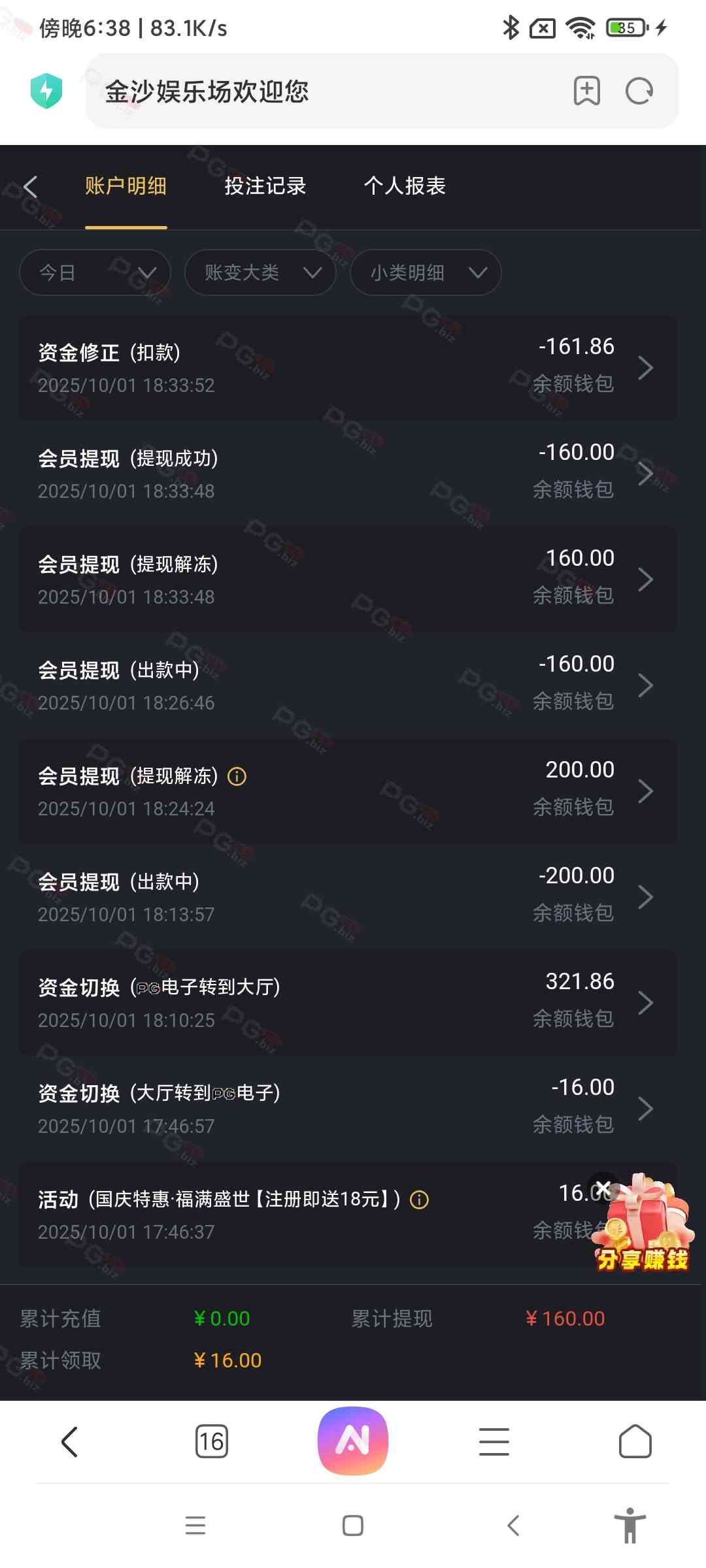706x1568 pixels.
Task: Expand the 今日 date dropdown
Action: click(x=95, y=272)
